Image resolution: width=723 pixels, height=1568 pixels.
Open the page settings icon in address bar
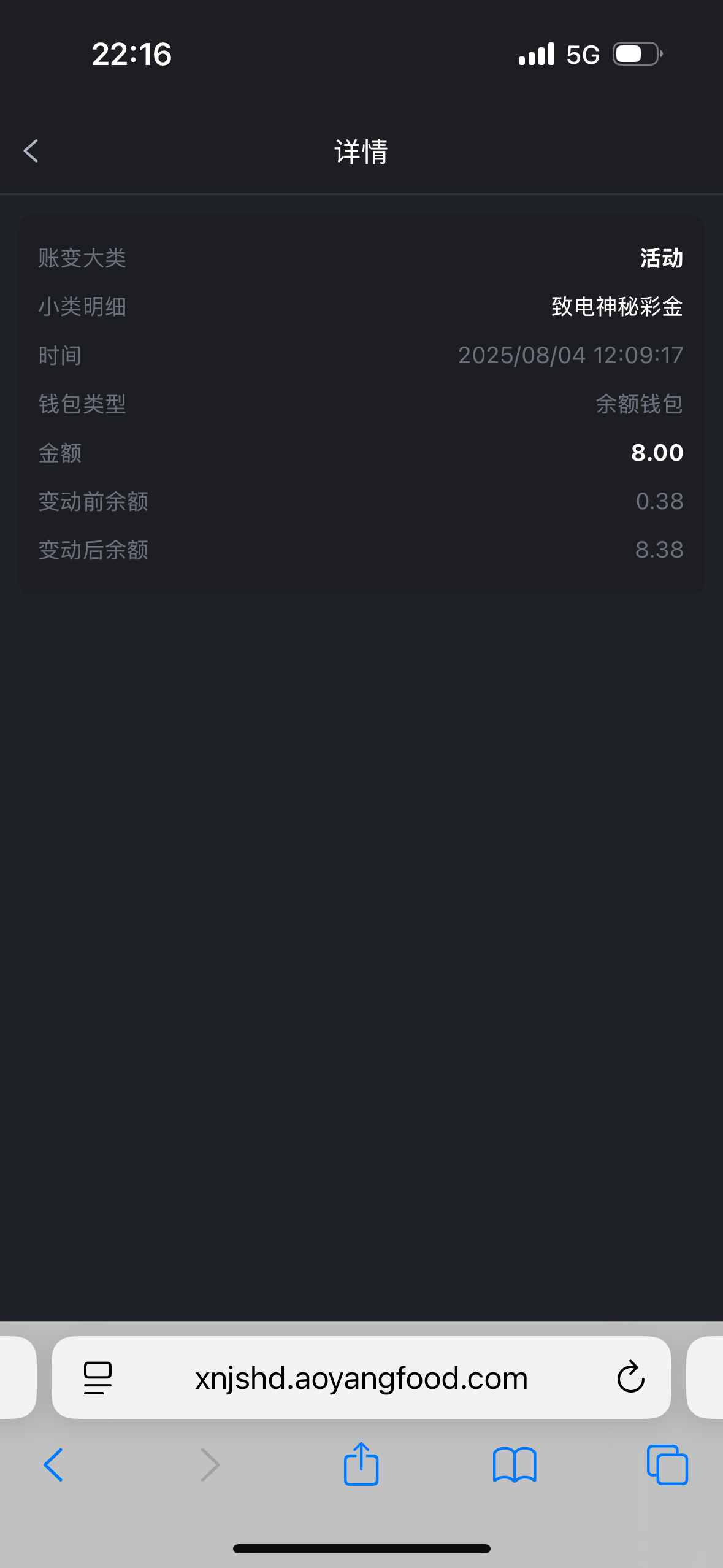tap(98, 1378)
